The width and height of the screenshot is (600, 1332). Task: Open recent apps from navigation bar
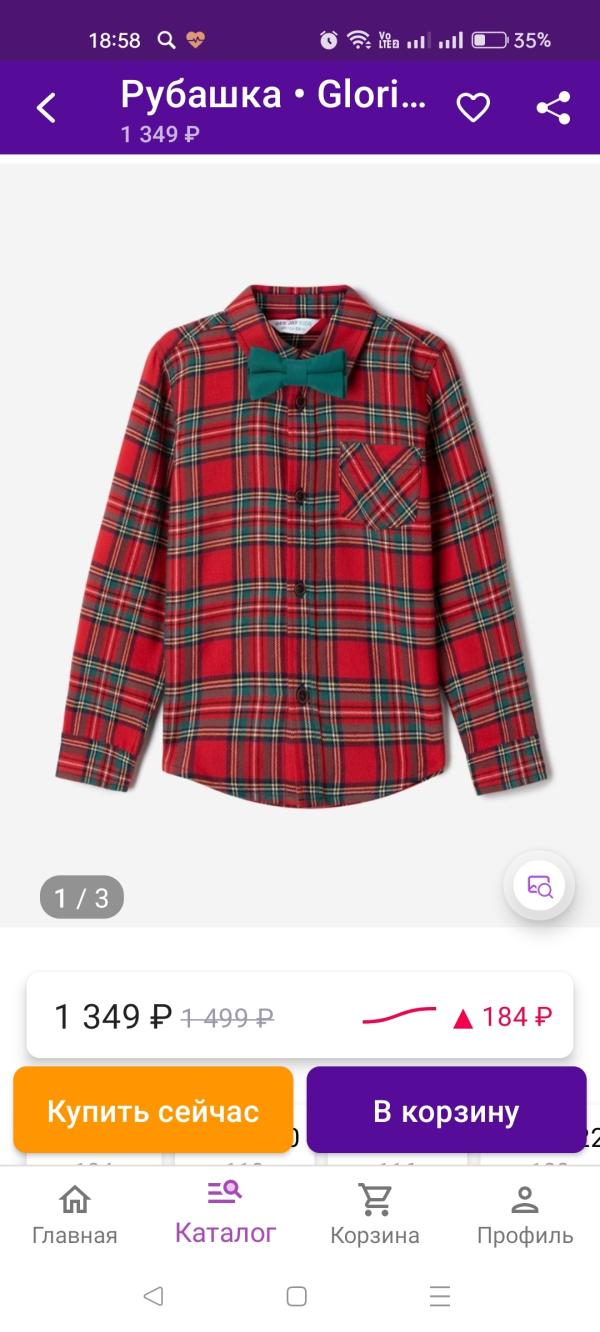pyautogui.click(x=440, y=1296)
